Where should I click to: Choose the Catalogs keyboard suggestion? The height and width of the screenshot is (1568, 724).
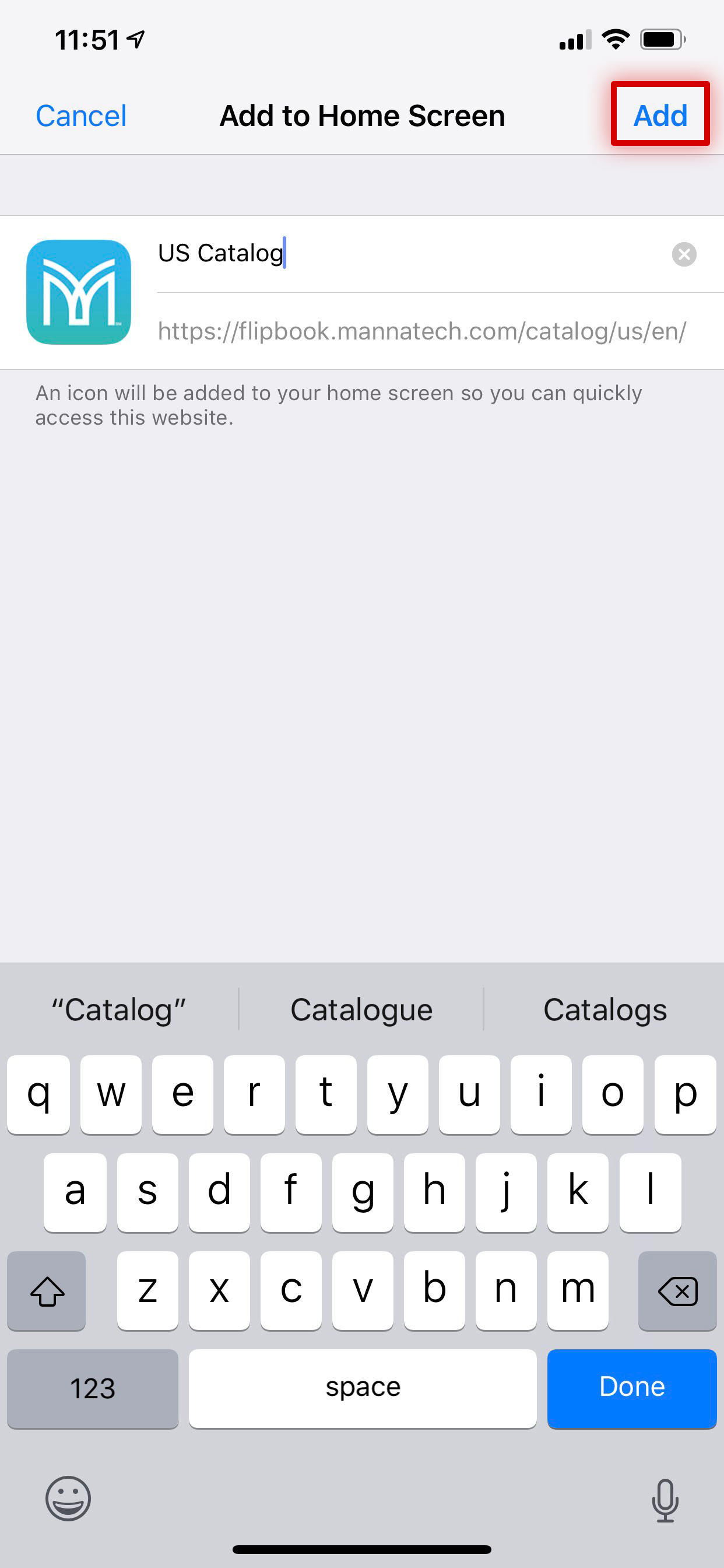[x=604, y=1010]
